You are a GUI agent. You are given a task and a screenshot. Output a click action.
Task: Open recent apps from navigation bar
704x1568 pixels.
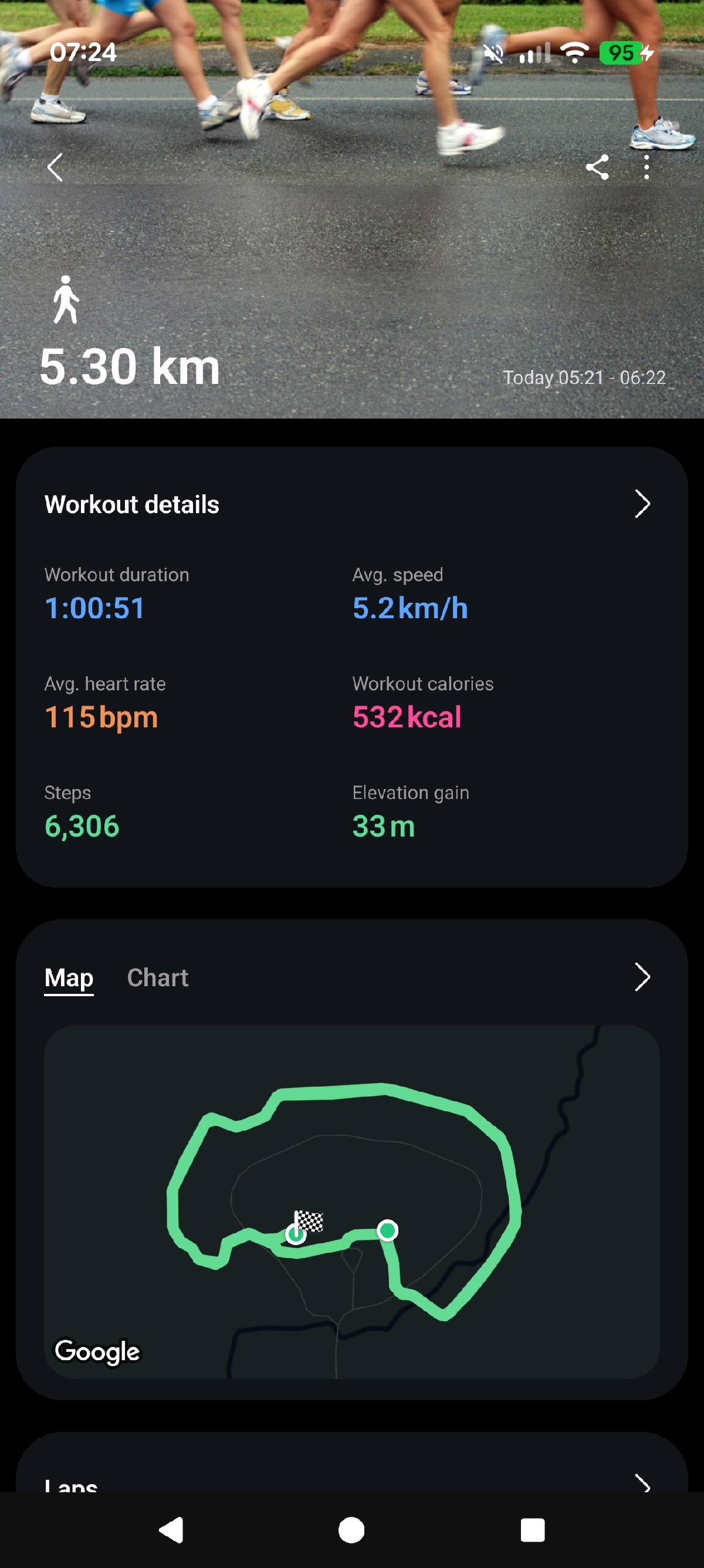(533, 1530)
